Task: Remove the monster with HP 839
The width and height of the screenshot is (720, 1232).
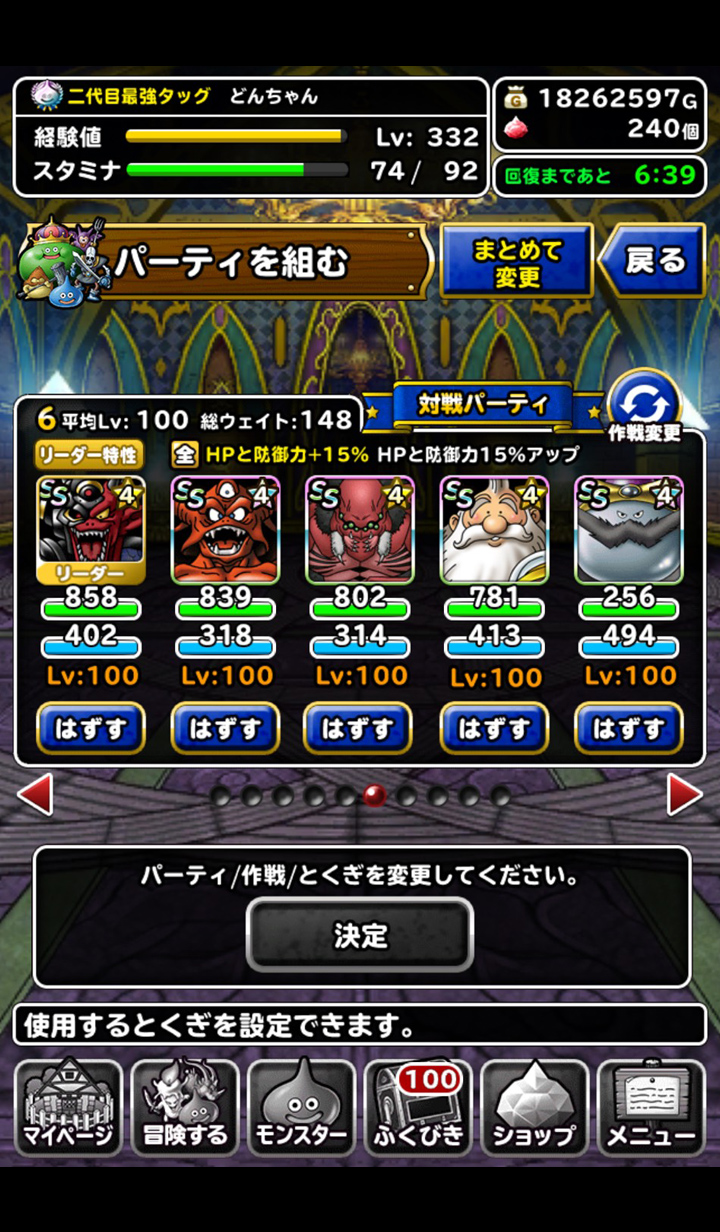Action: tap(225, 728)
